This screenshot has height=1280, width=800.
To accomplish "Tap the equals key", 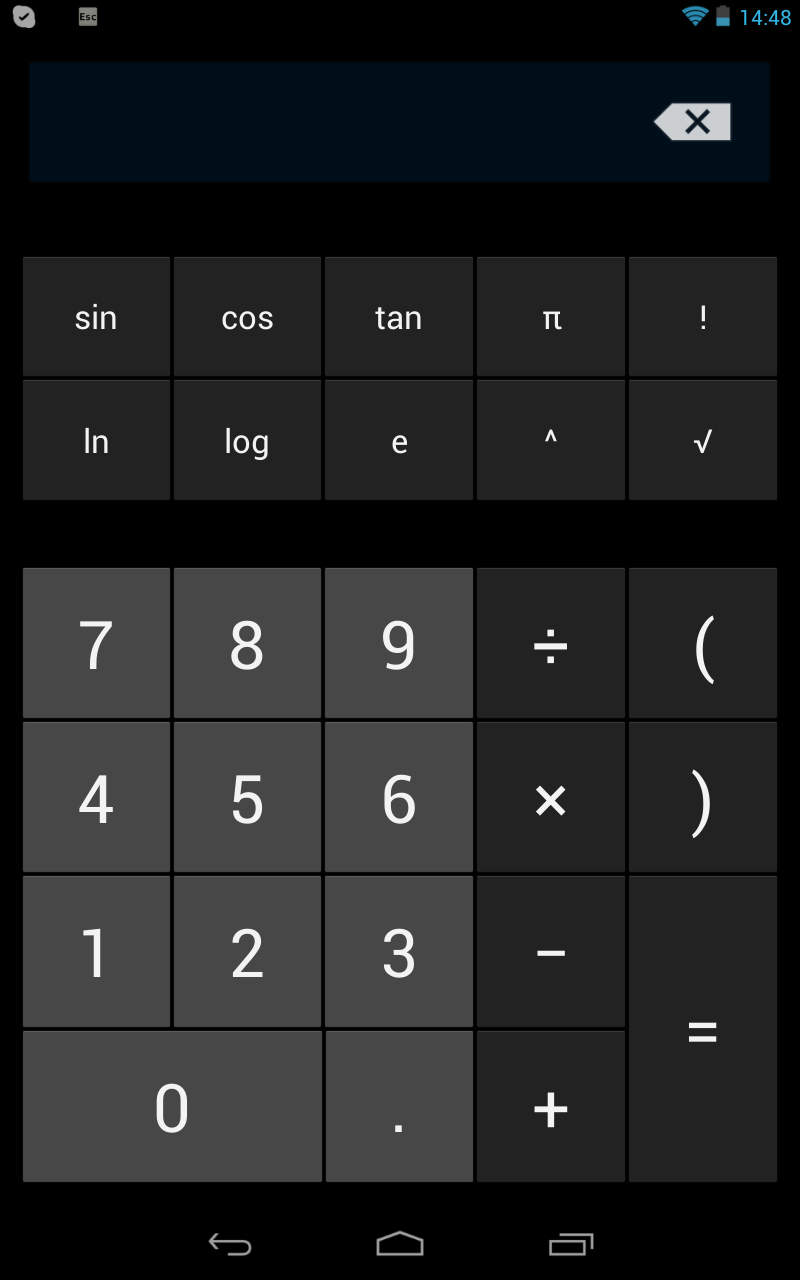I will click(x=702, y=1029).
